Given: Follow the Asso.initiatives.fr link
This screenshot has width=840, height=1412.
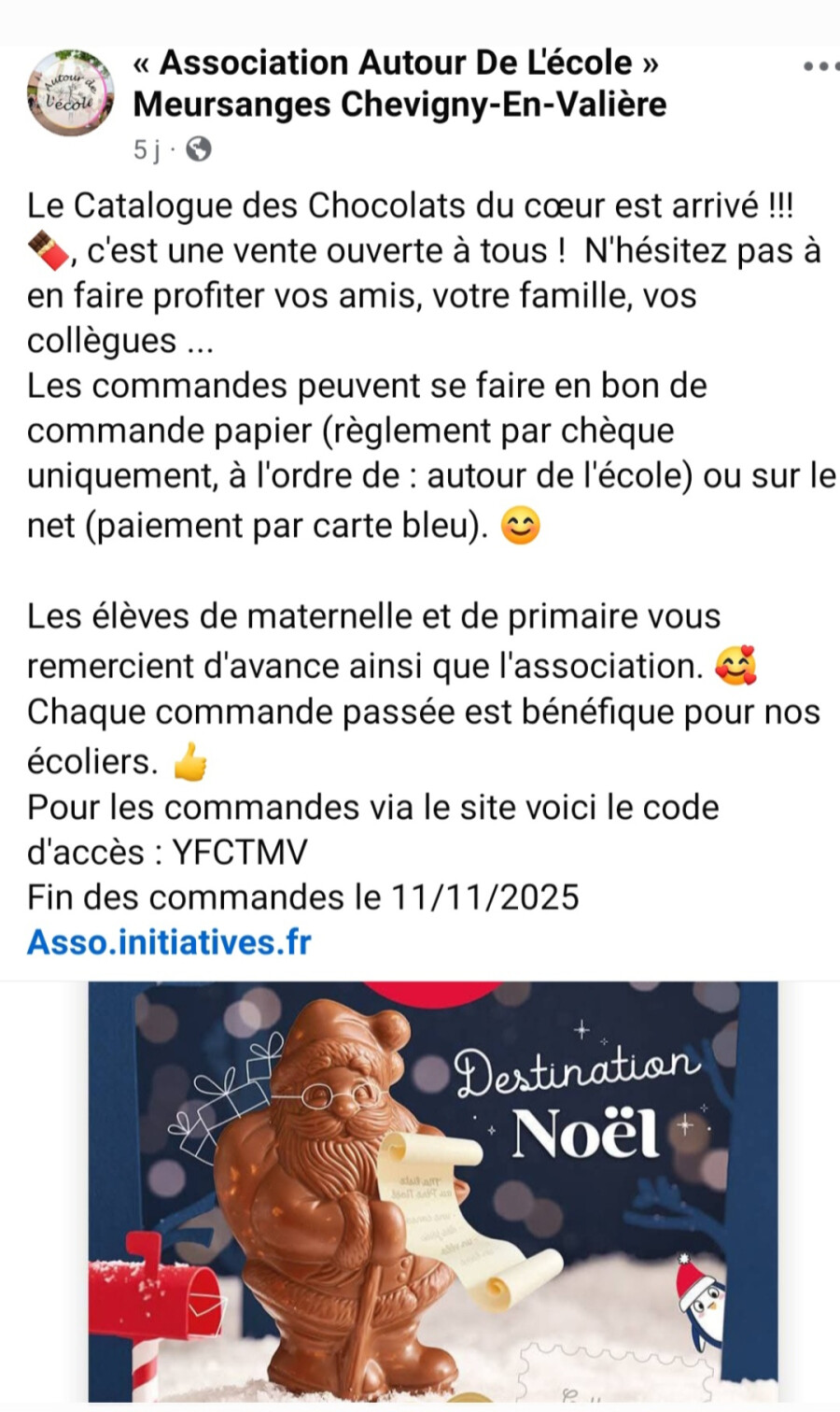Looking at the screenshot, I should coord(169,941).
